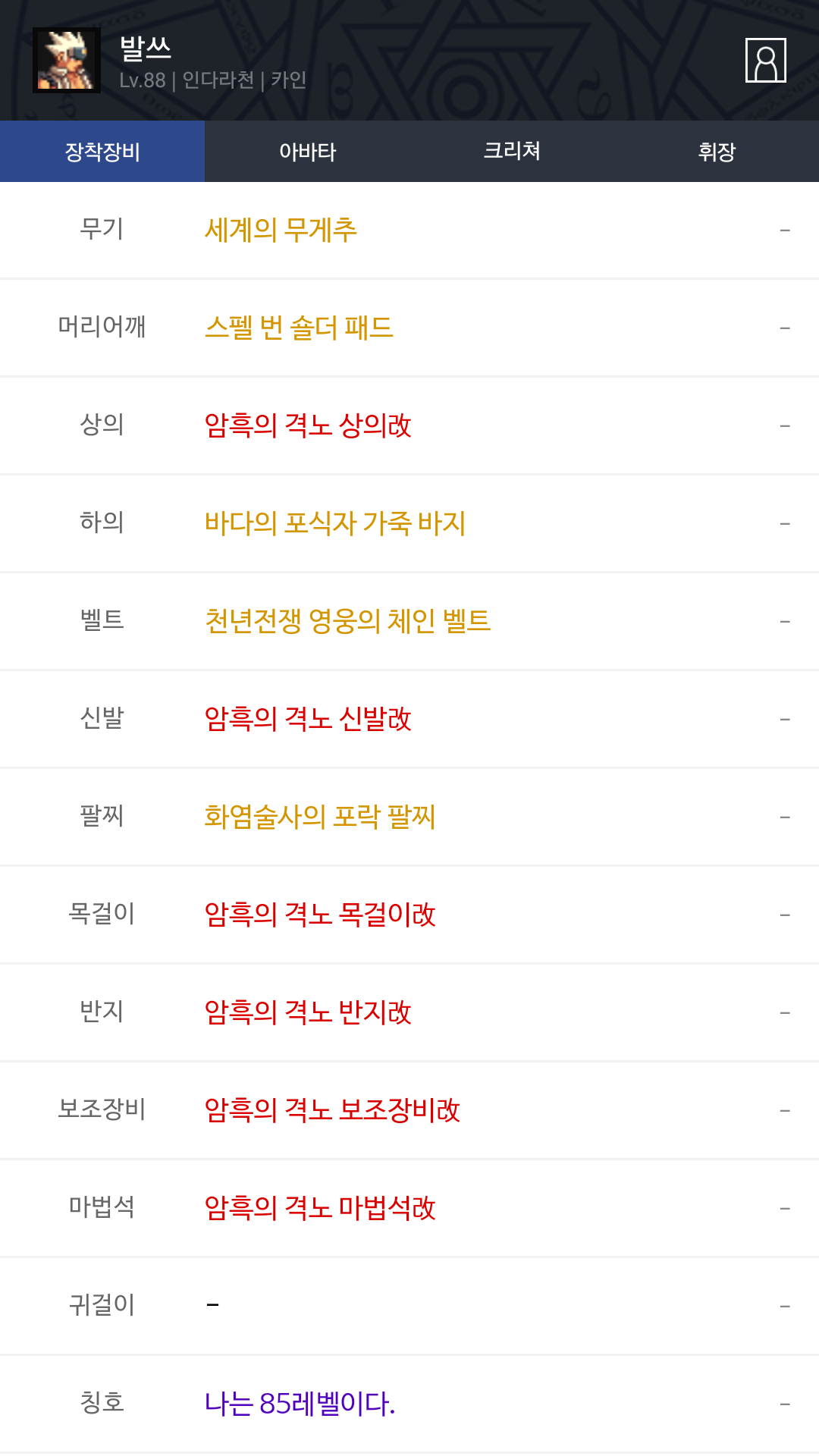Switch to the 아바타 tab

click(307, 152)
